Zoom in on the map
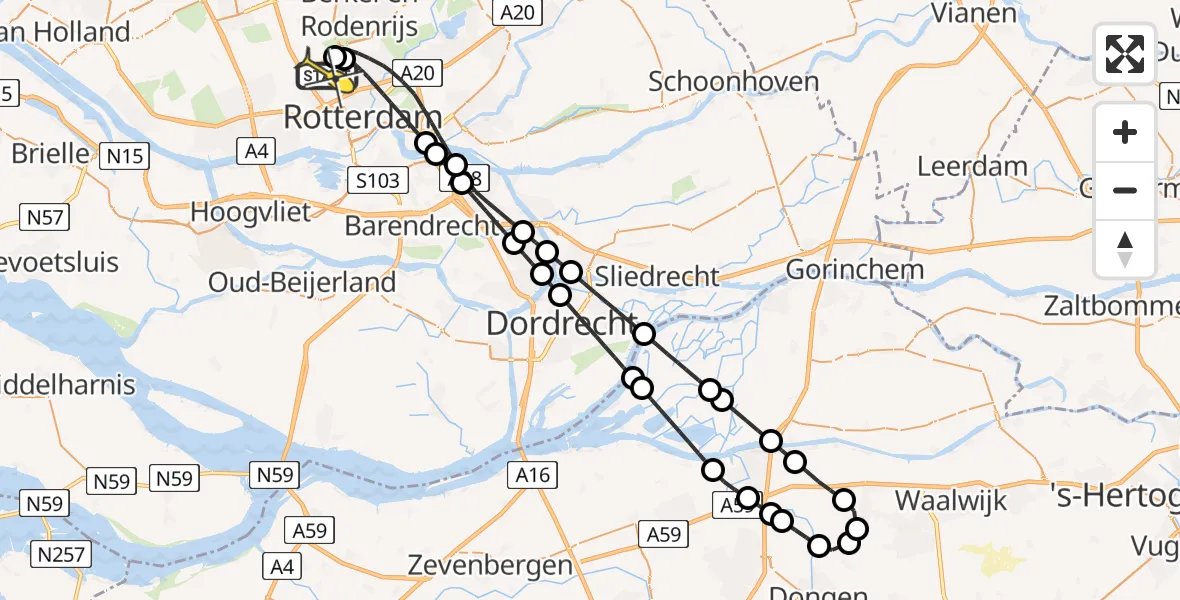 coord(1125,132)
